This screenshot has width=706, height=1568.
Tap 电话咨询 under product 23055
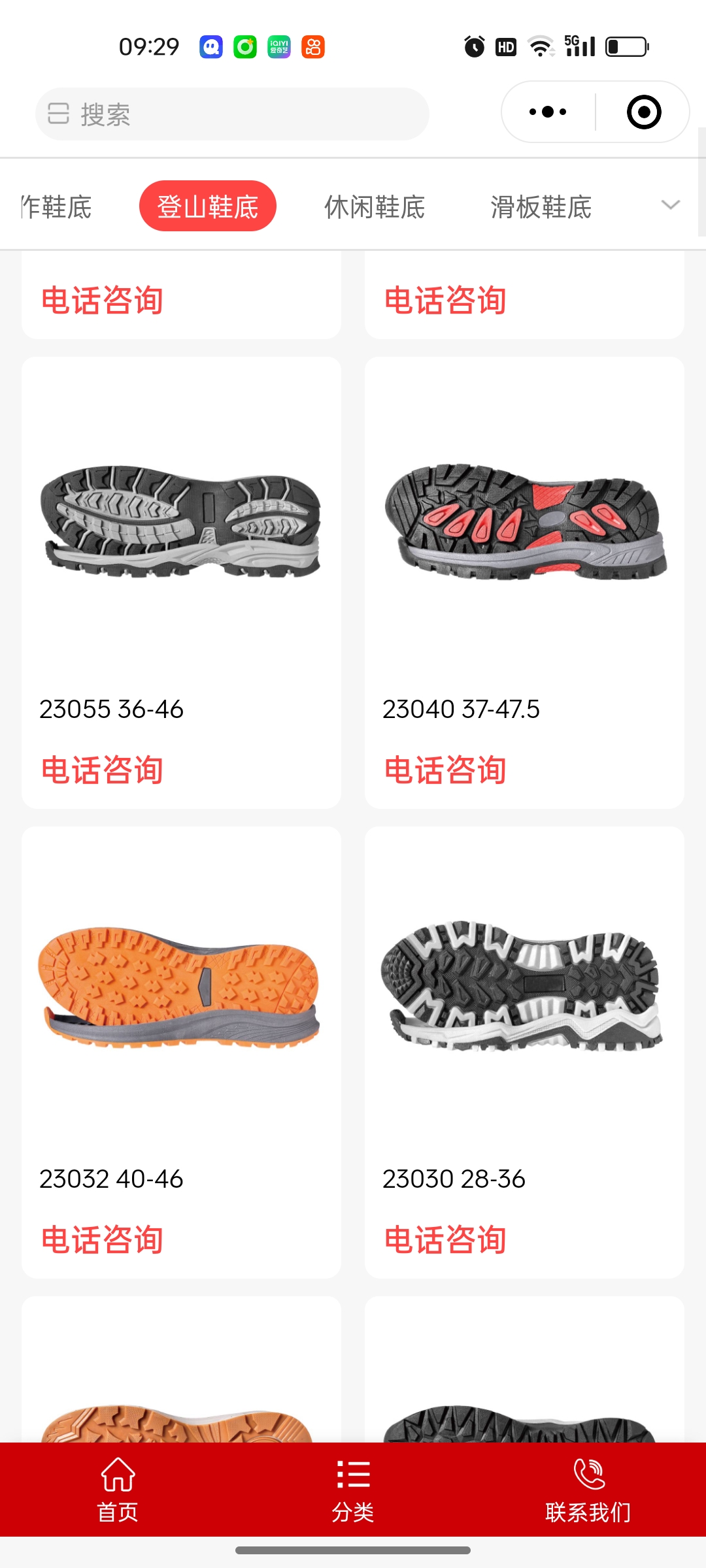point(102,770)
